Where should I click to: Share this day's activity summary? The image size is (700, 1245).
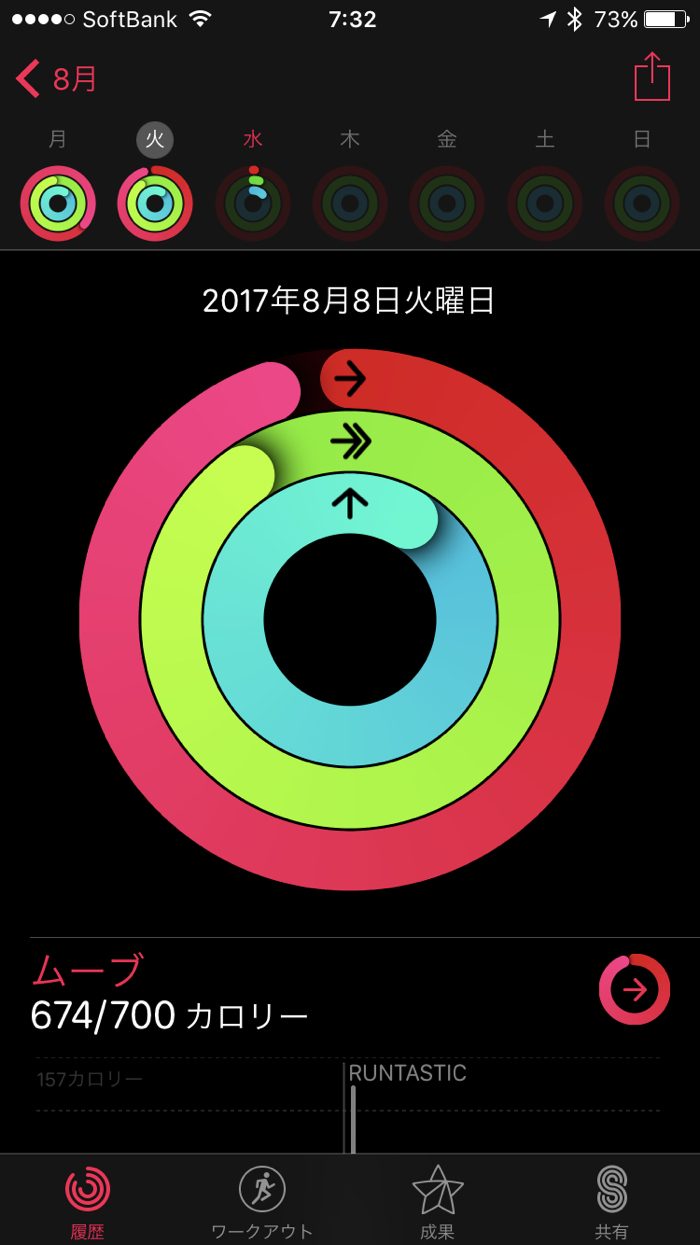652,77
